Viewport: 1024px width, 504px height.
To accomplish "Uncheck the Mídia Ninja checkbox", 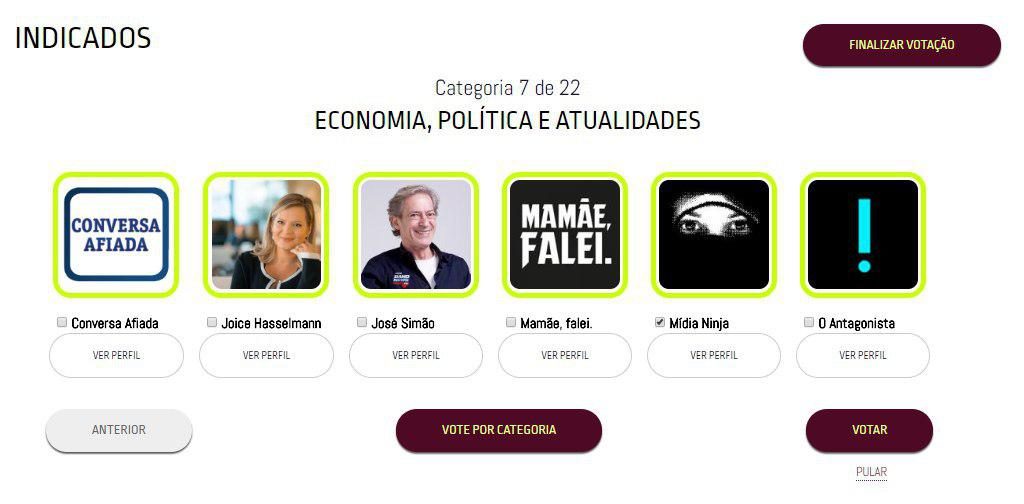I will click(660, 322).
